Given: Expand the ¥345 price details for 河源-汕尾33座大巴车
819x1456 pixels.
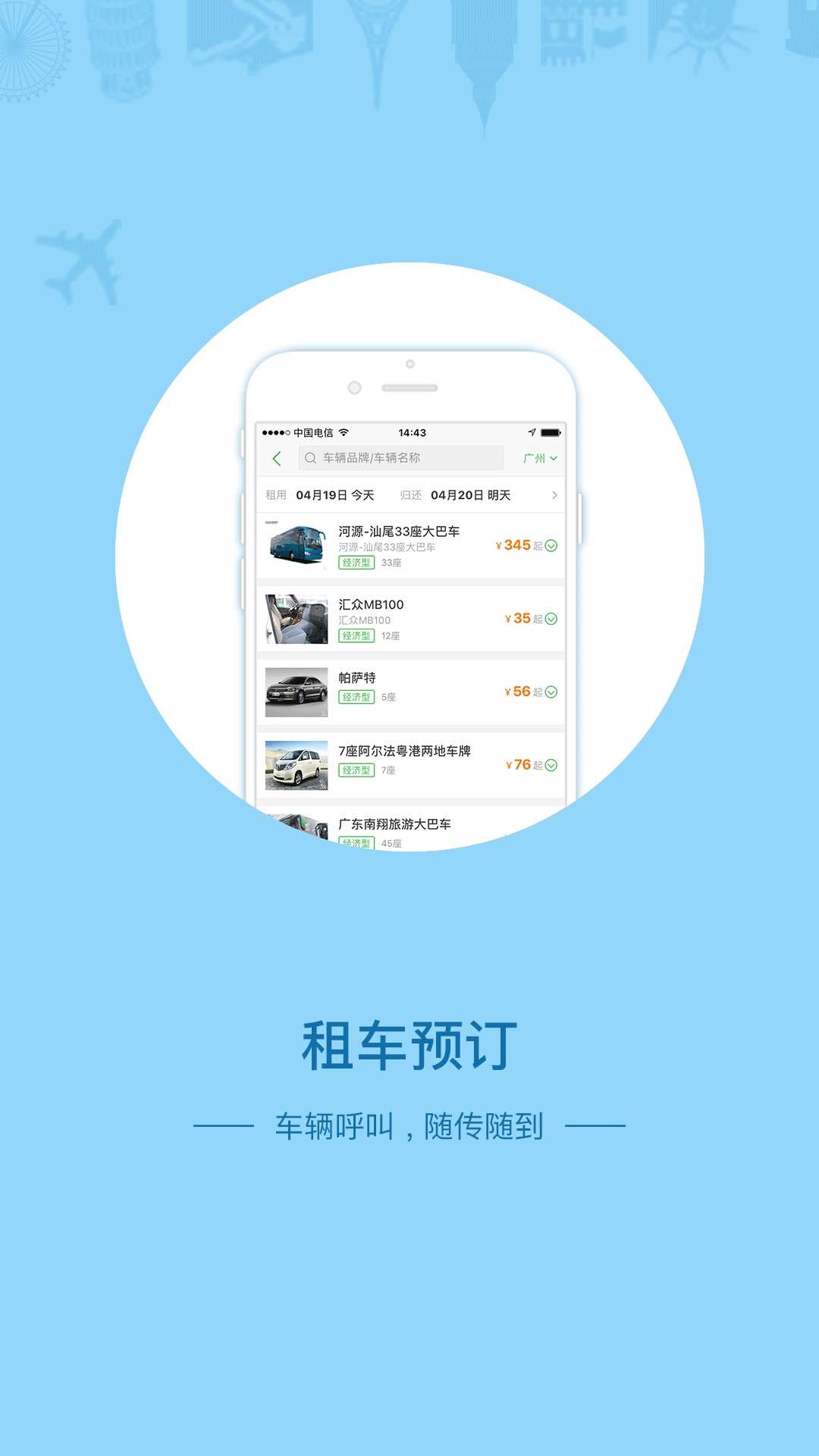Looking at the screenshot, I should (550, 547).
